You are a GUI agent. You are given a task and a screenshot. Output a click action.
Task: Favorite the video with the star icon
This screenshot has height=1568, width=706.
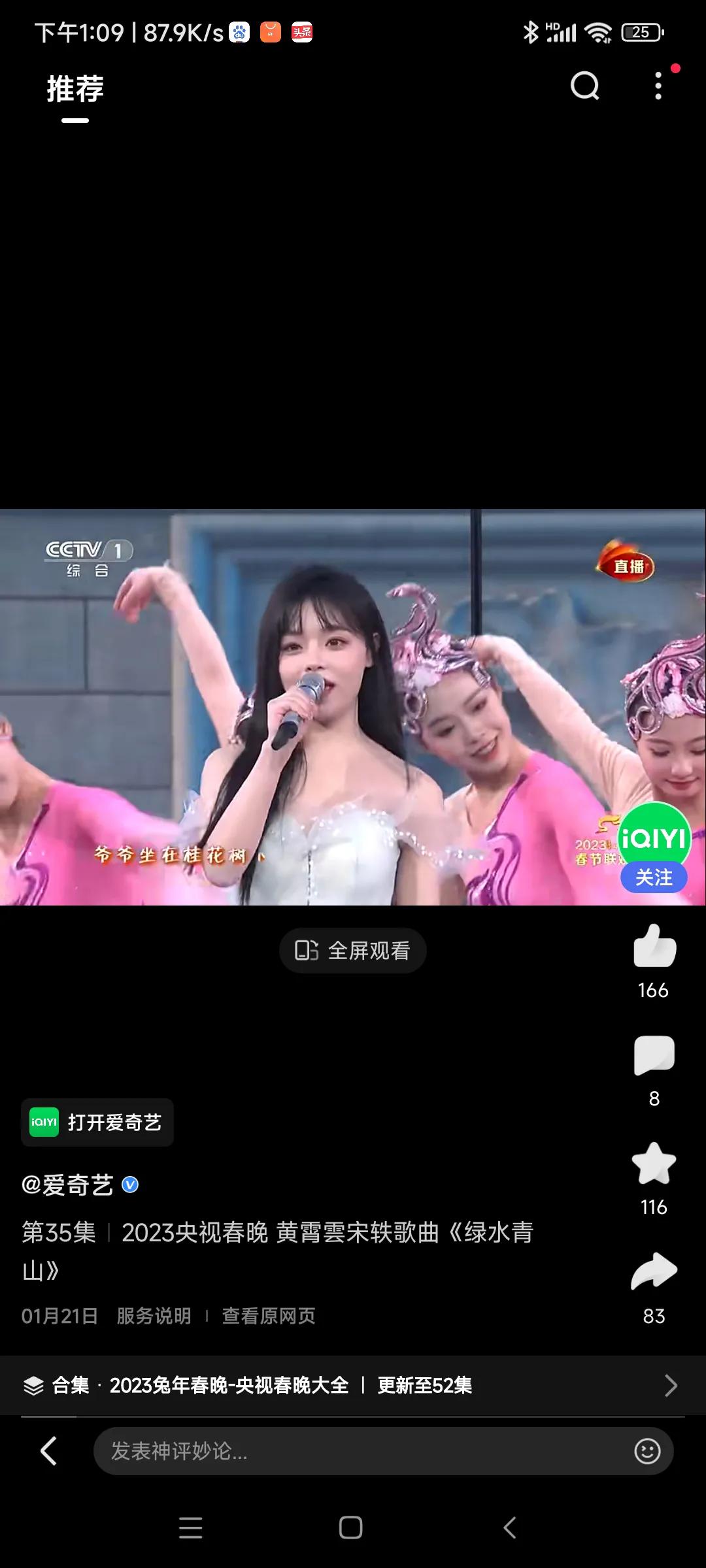(654, 1163)
